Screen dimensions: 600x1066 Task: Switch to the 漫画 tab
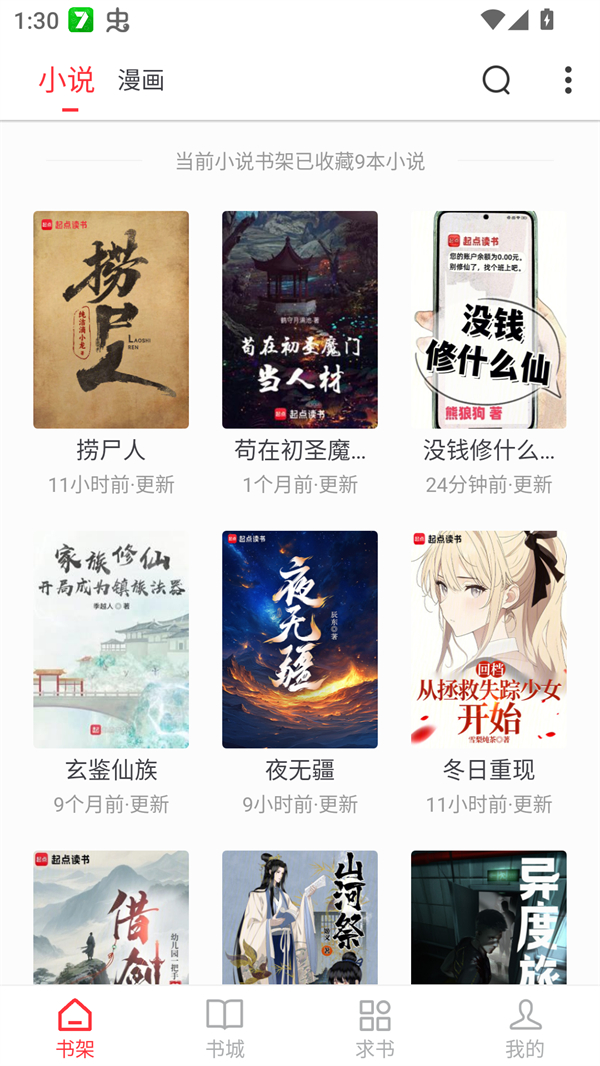[141, 80]
